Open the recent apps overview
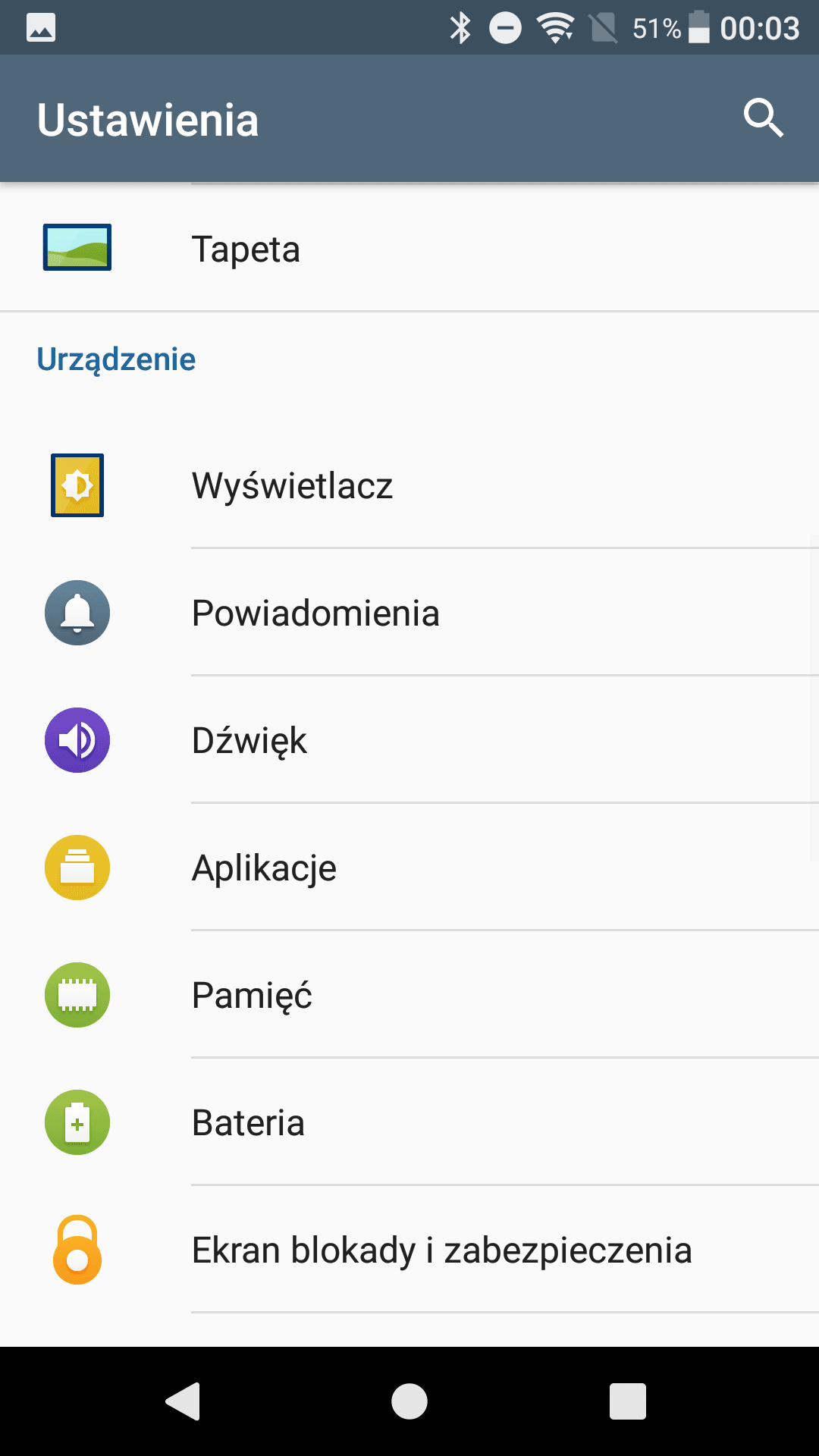The width and height of the screenshot is (819, 1456). click(628, 1401)
